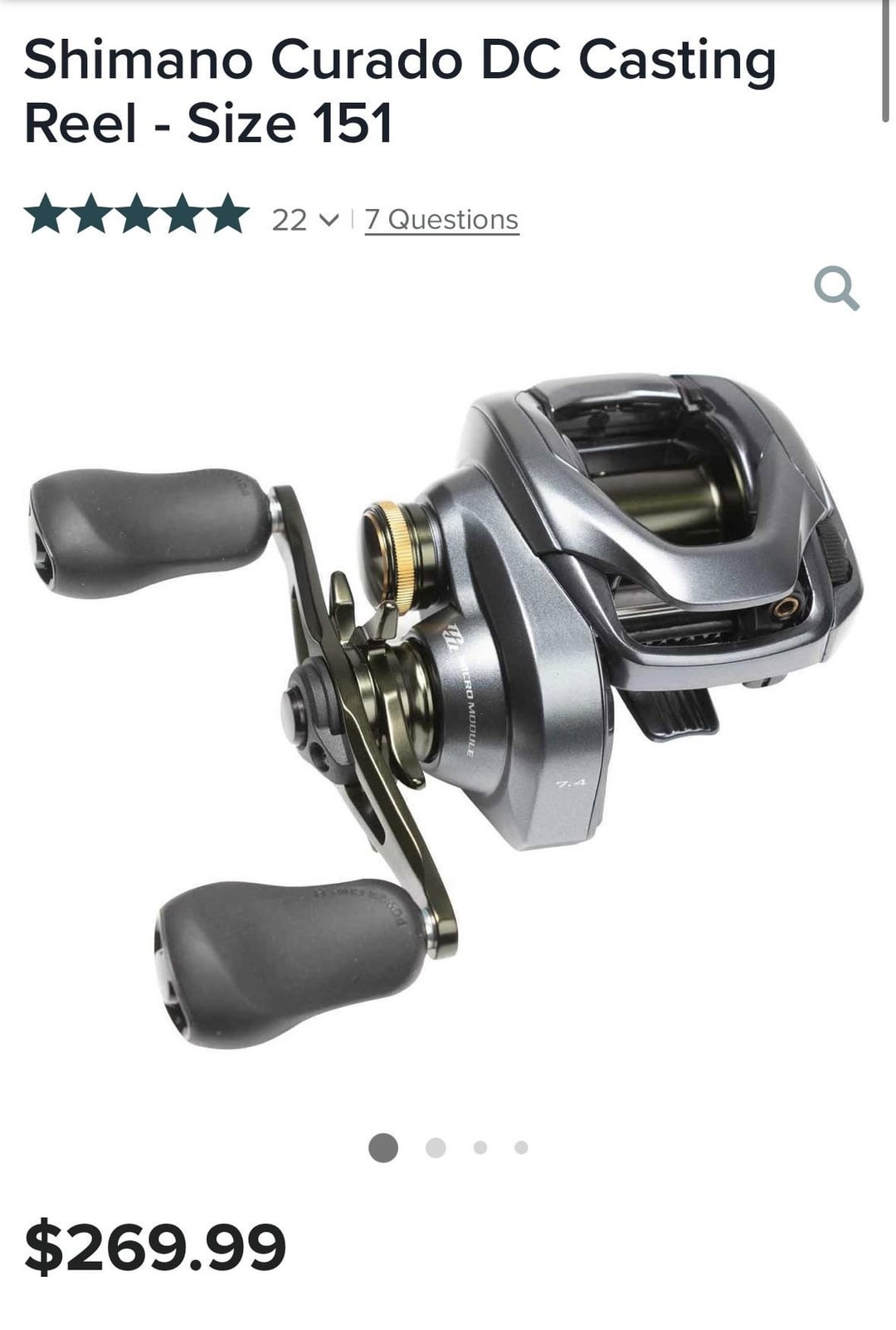Open the Shimano Curado reel product image
The height and width of the screenshot is (1330, 896).
(x=448, y=705)
